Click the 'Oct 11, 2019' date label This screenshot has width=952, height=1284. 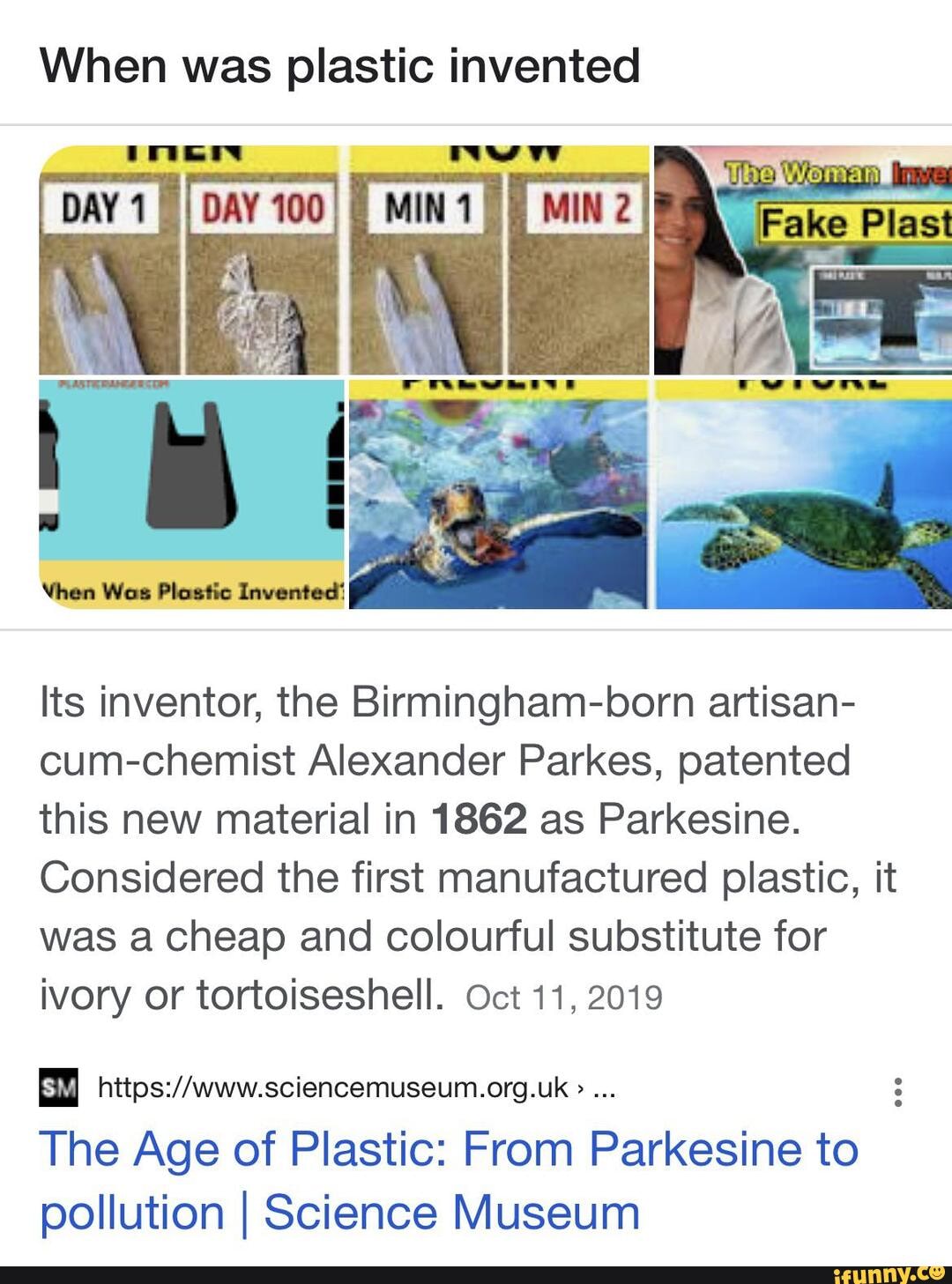564,996
